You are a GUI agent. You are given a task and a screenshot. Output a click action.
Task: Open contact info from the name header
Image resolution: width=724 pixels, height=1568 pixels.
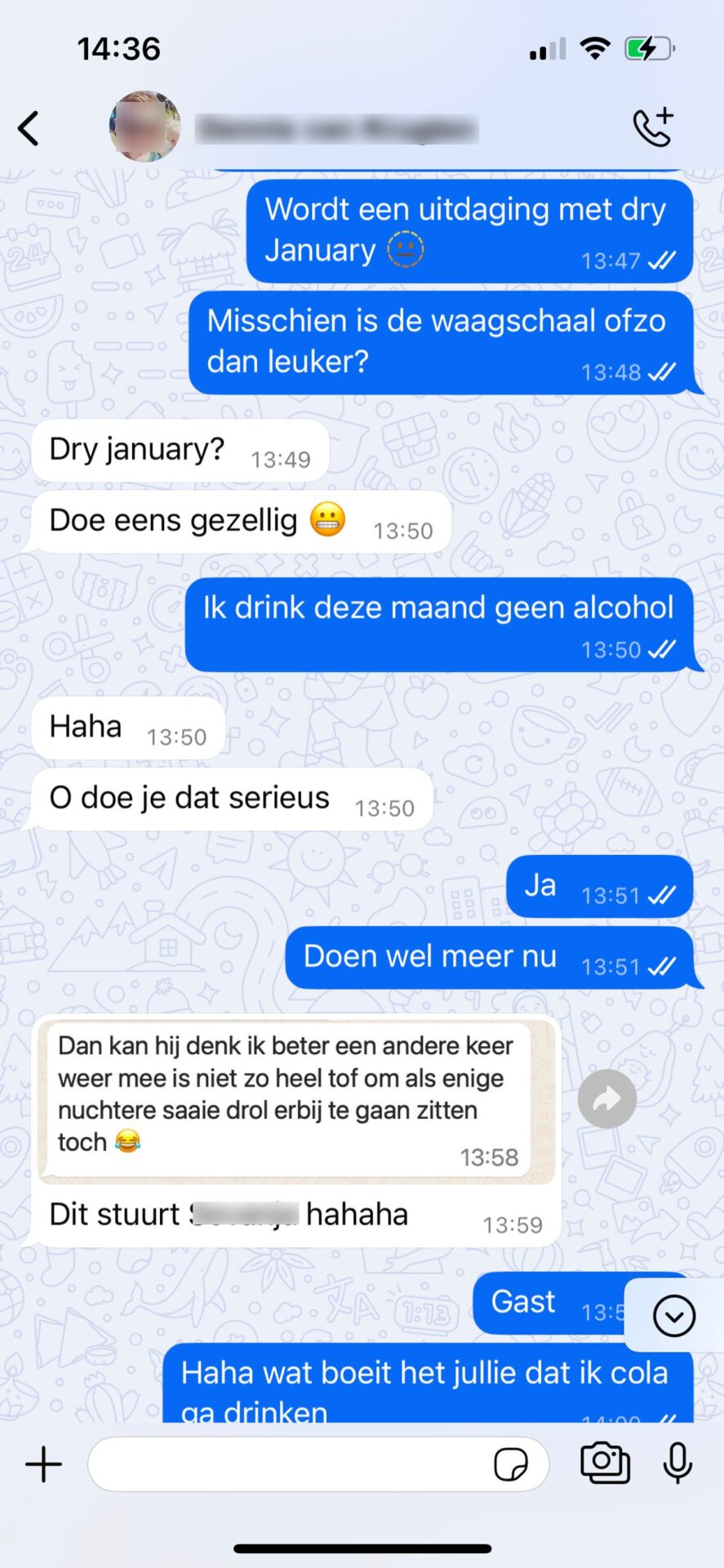(336, 129)
